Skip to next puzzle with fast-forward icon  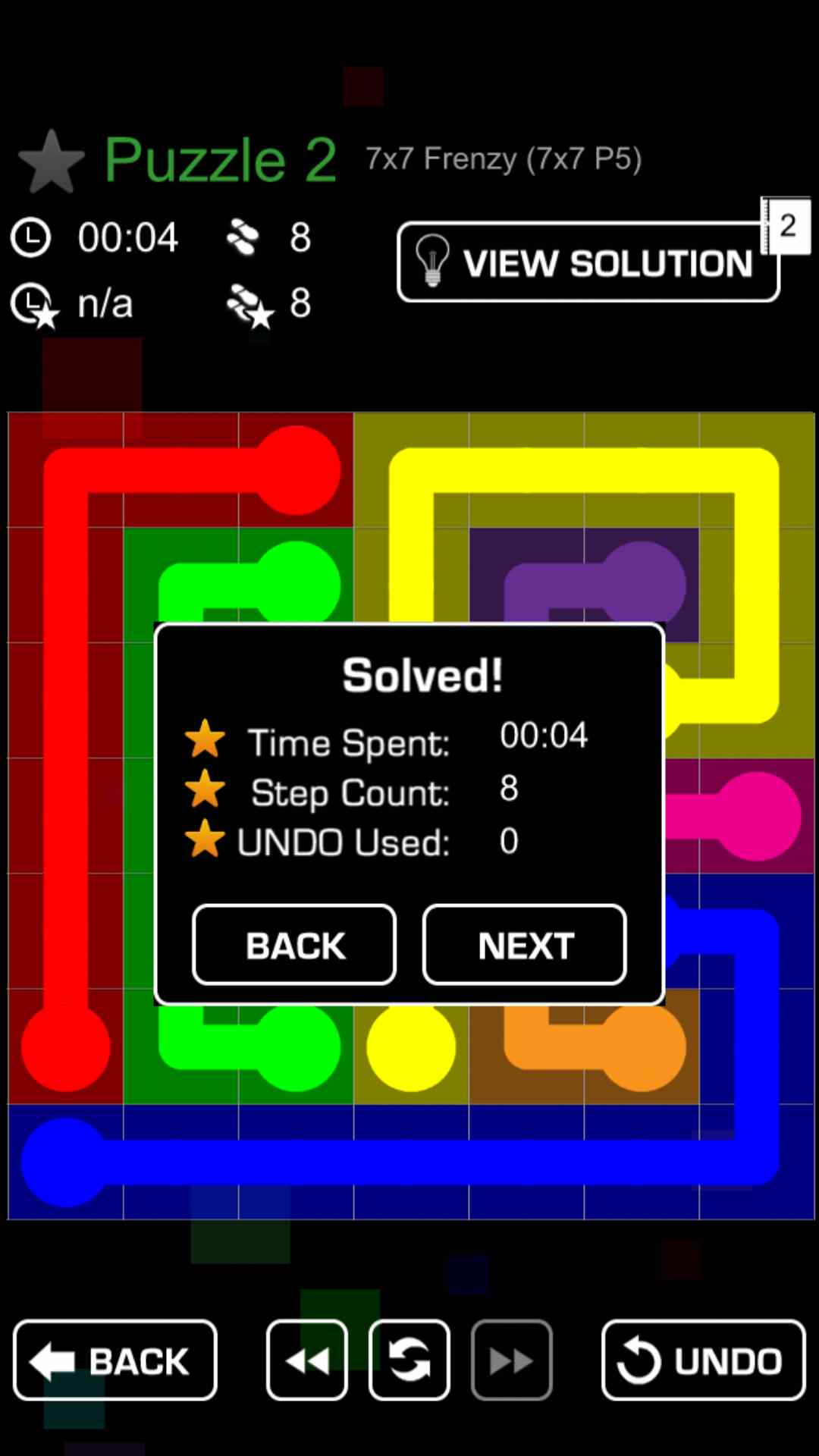pyautogui.click(x=511, y=1360)
